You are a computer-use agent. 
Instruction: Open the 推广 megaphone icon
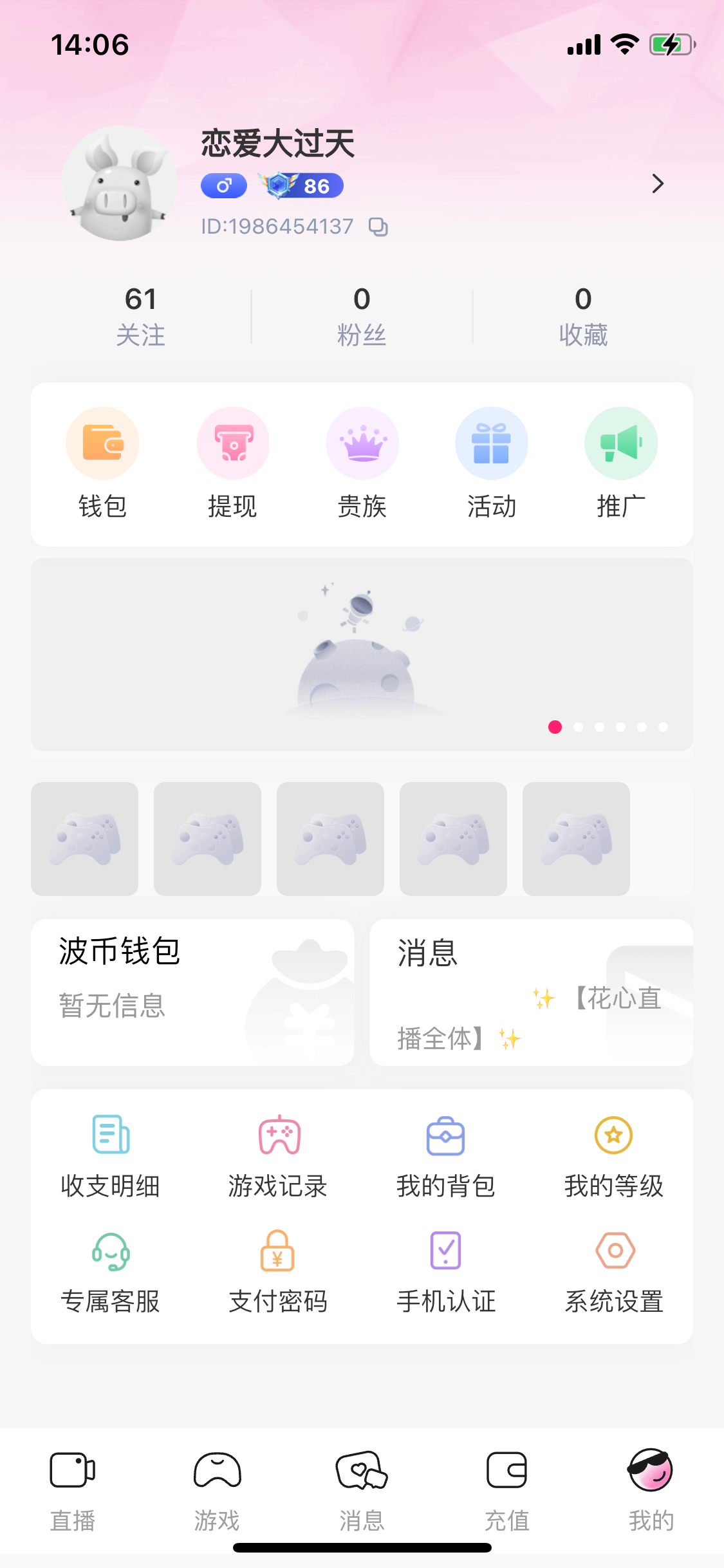pos(620,443)
